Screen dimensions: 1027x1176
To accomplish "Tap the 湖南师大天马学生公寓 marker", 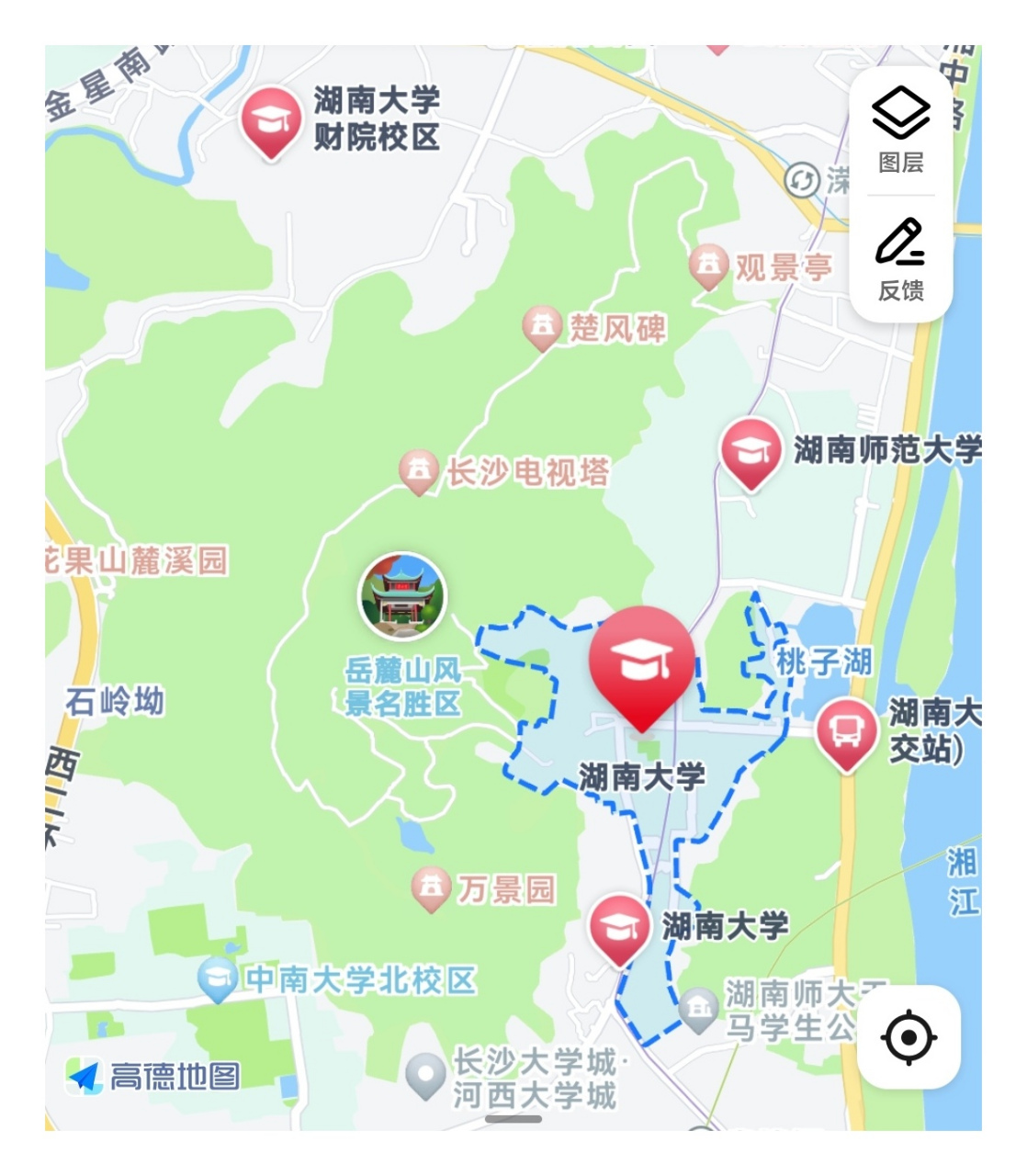I will 700,1003.
